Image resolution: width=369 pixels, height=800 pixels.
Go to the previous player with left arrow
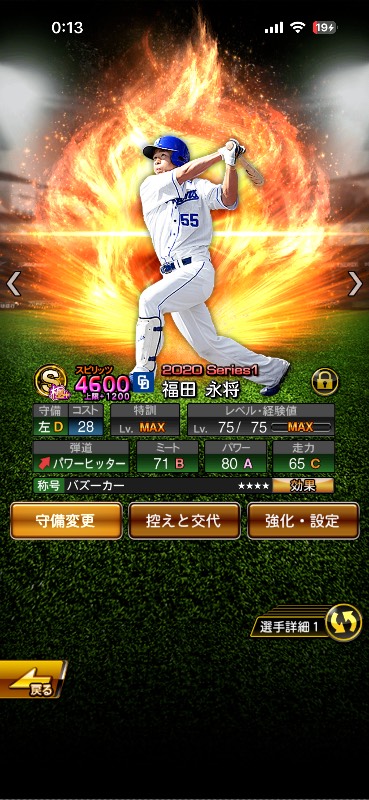click(x=13, y=284)
